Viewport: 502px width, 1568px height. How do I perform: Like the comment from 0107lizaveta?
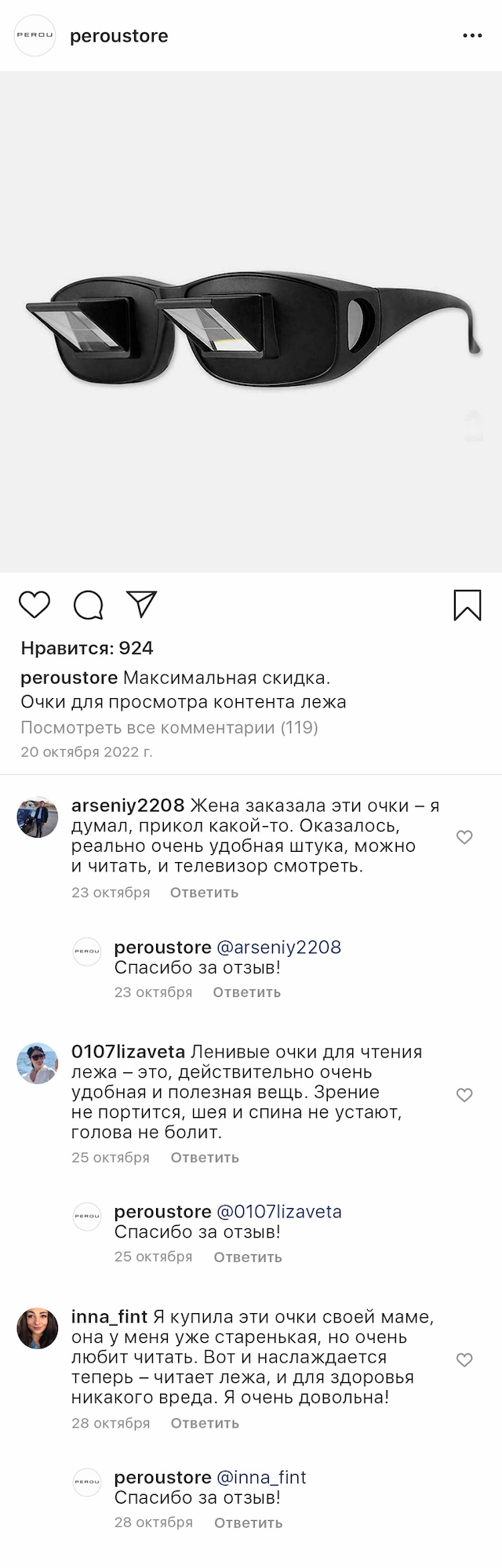pyautogui.click(x=464, y=1094)
